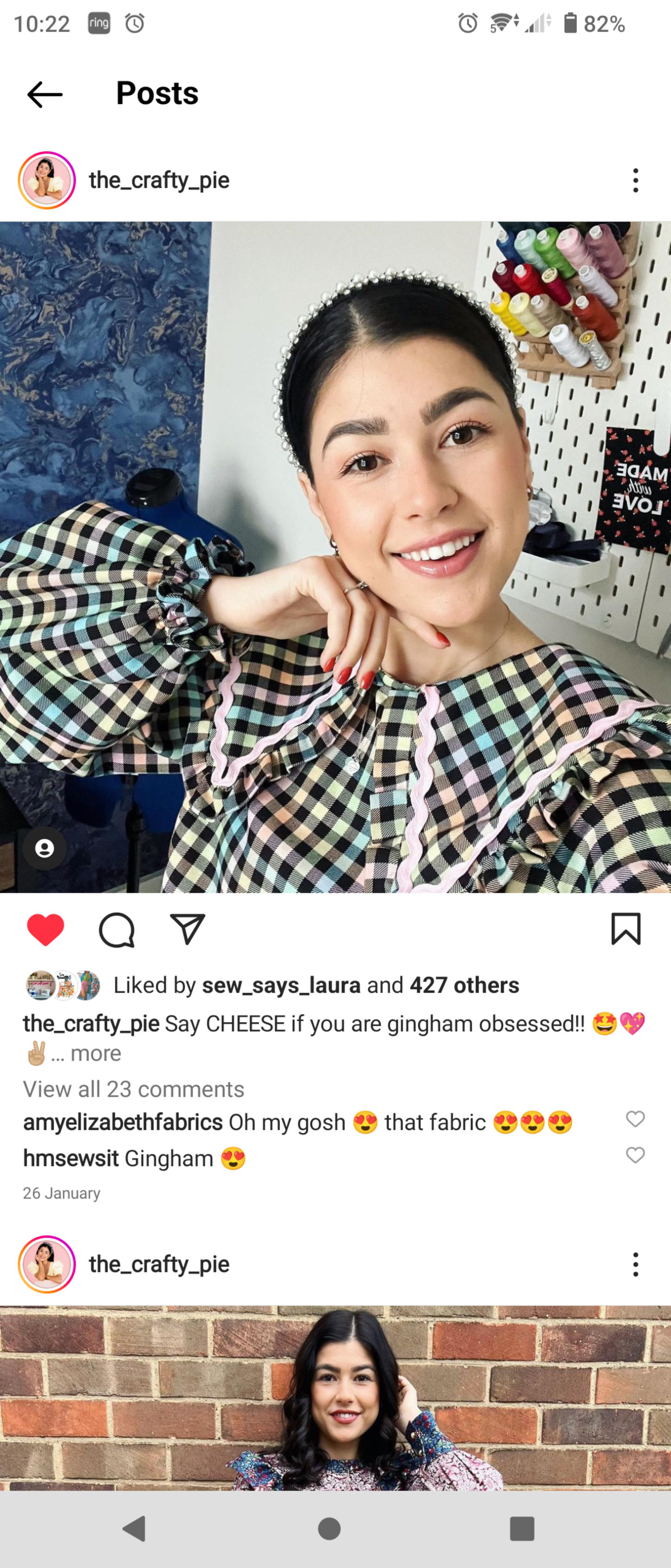Expand the caption with 'more'
This screenshot has height=1568, width=671.
(96, 1054)
